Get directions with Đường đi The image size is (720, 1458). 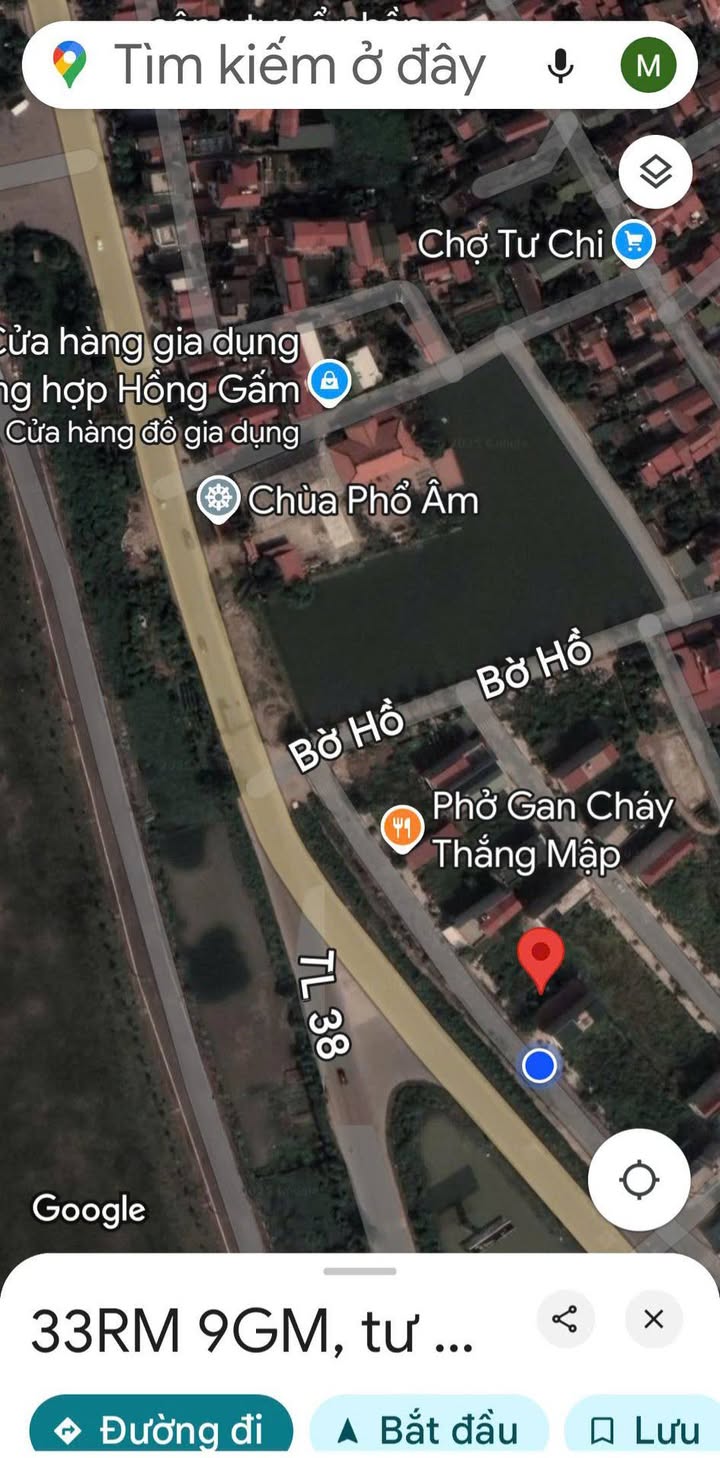[161, 1428]
